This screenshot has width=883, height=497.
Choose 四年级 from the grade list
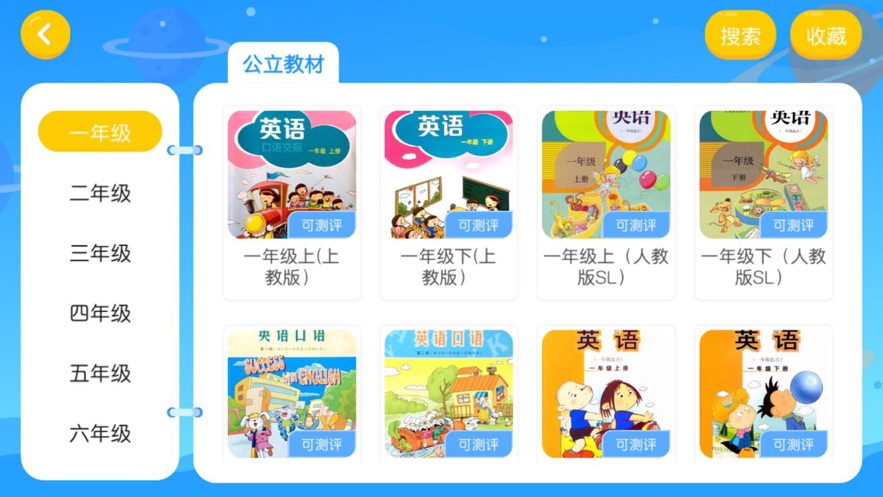(x=100, y=313)
